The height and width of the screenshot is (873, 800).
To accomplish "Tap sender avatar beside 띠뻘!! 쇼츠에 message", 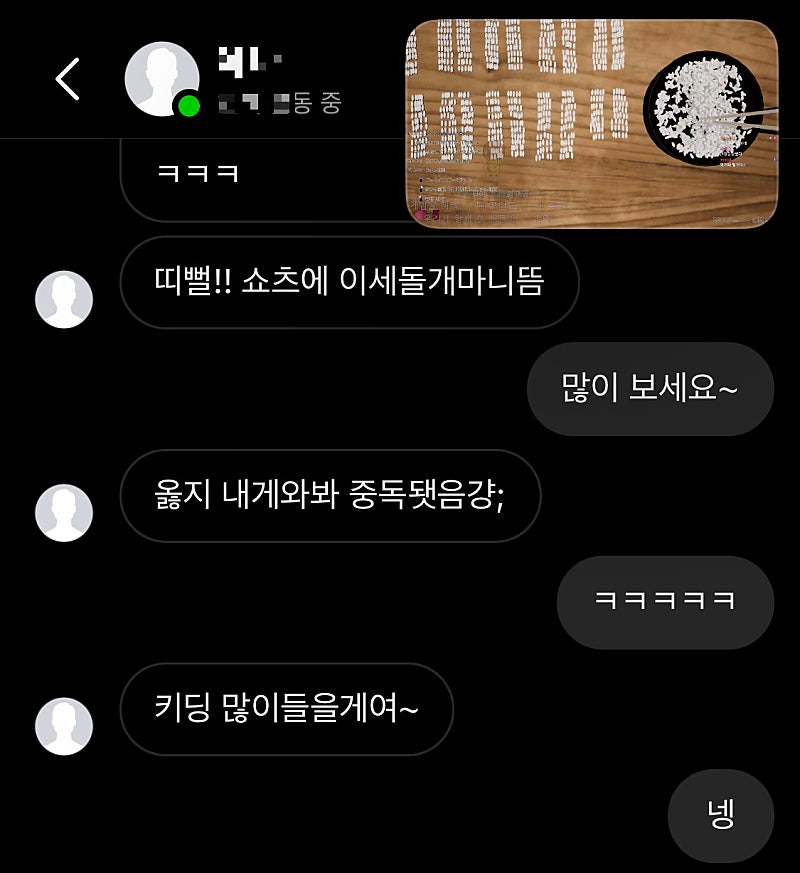I will point(64,299).
